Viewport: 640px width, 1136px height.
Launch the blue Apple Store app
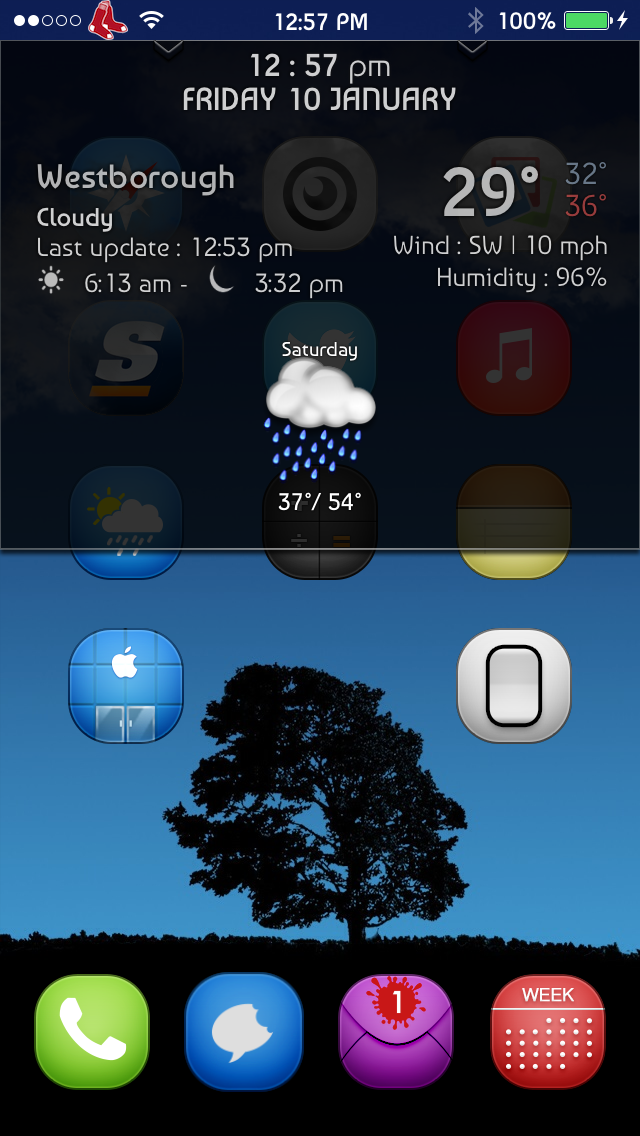point(125,685)
